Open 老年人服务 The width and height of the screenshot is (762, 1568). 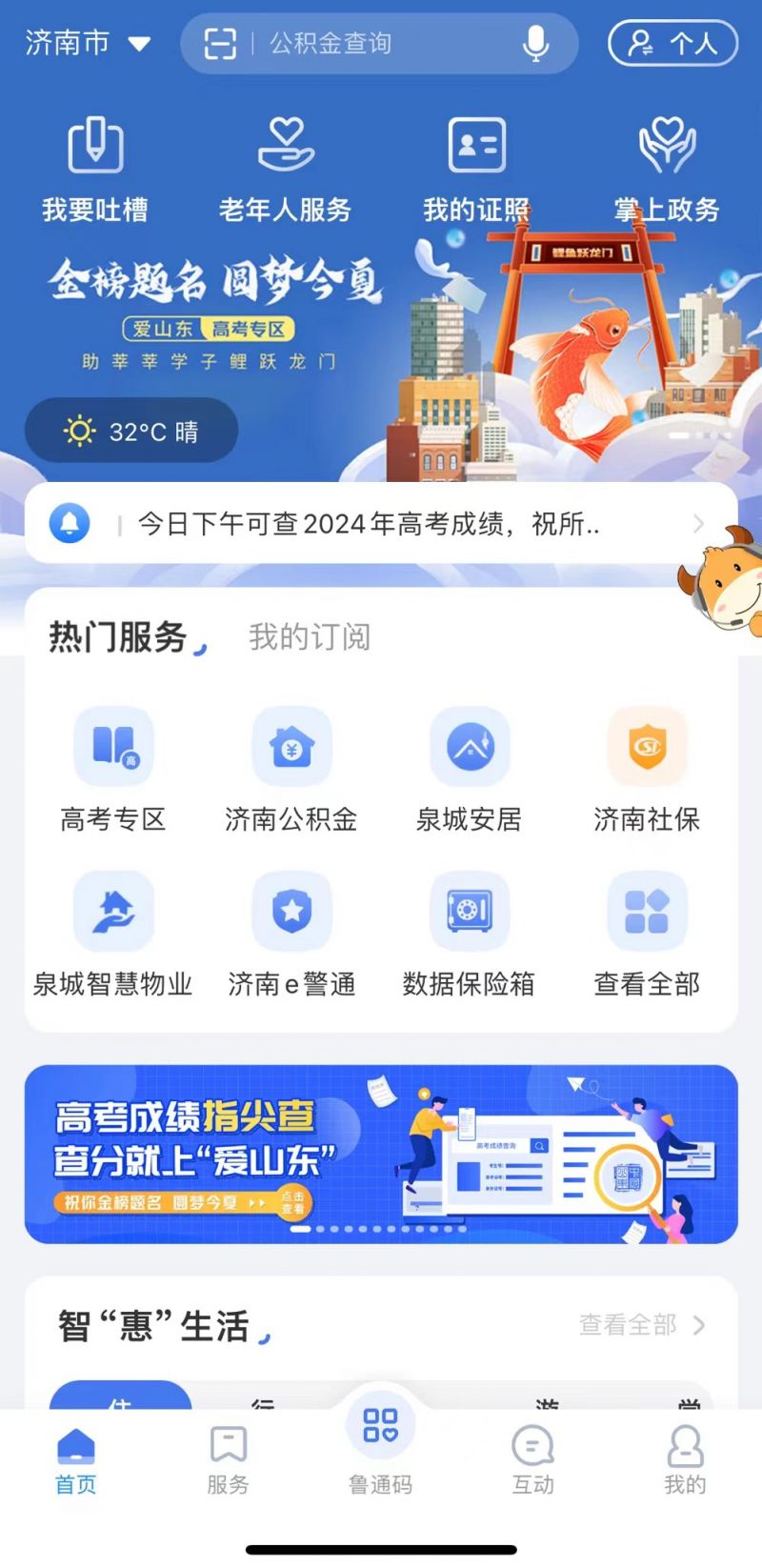pos(286,171)
